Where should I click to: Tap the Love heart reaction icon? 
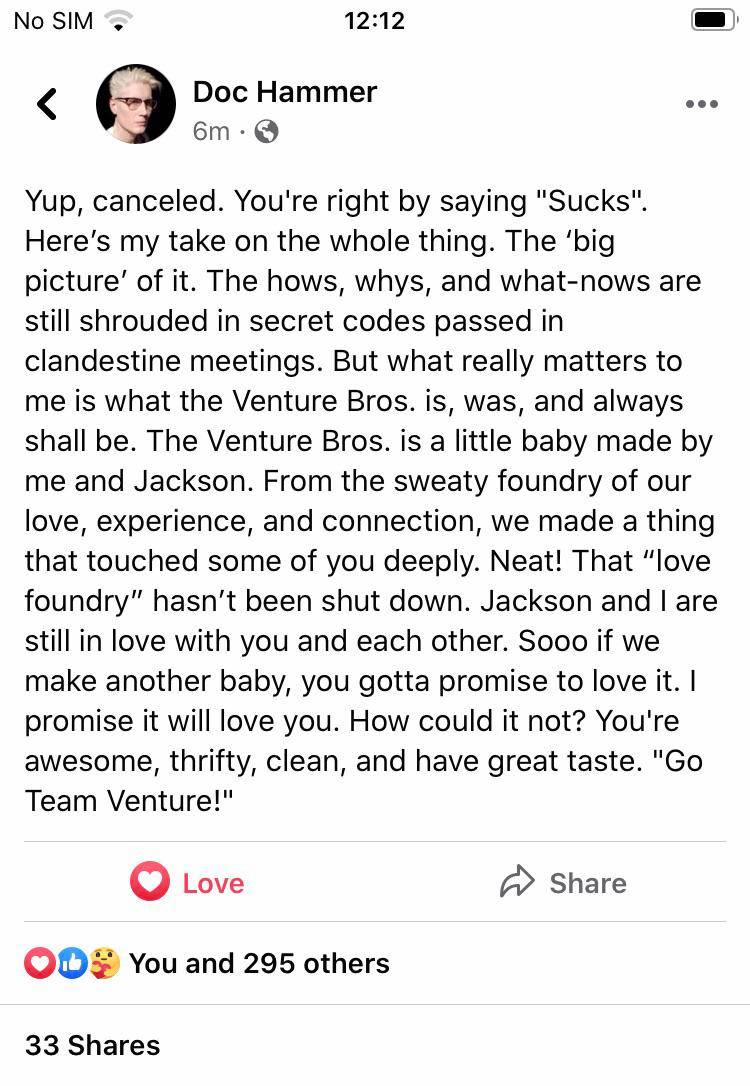(149, 882)
